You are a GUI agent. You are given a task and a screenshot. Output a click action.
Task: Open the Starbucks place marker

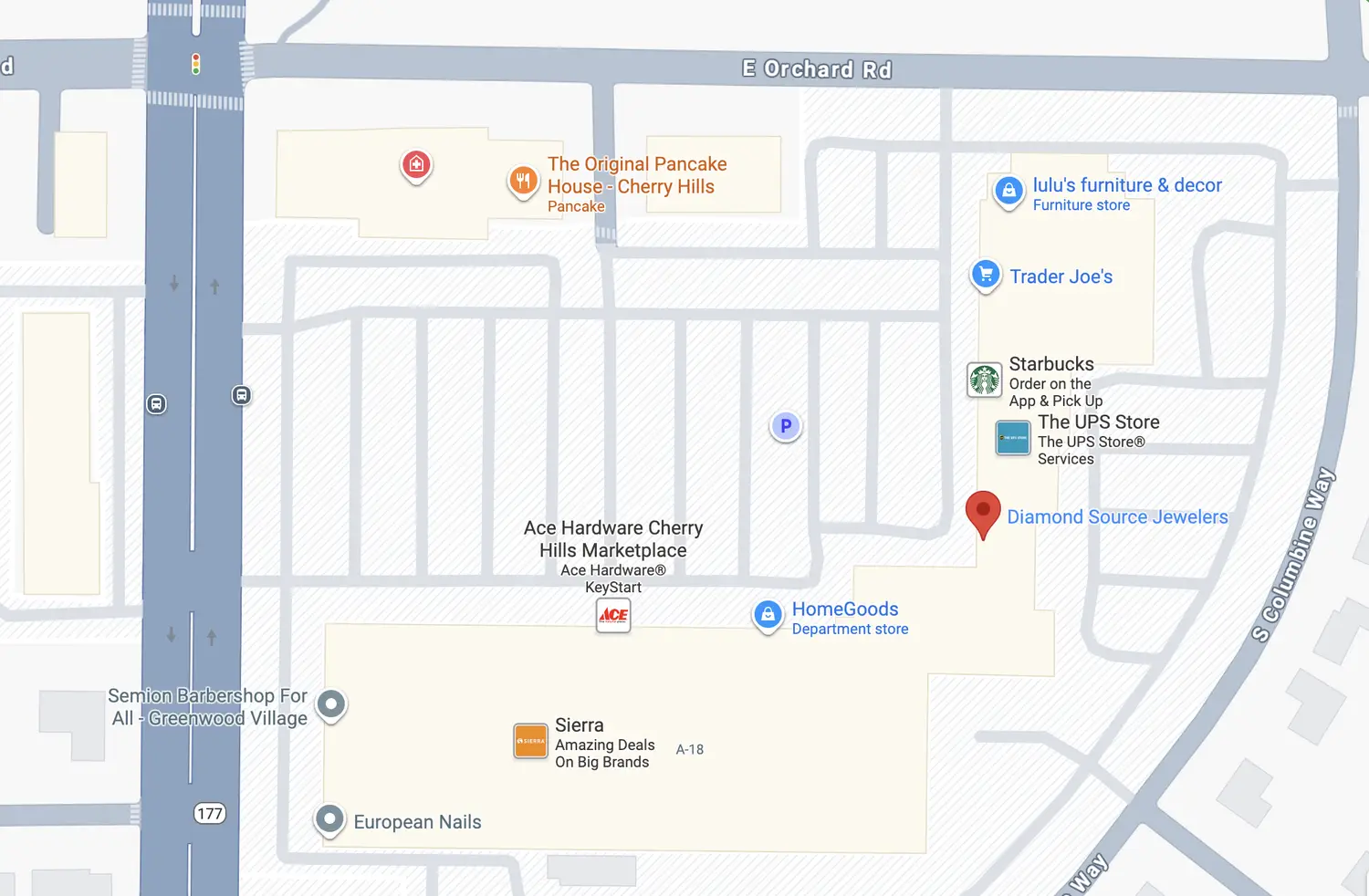click(x=985, y=380)
